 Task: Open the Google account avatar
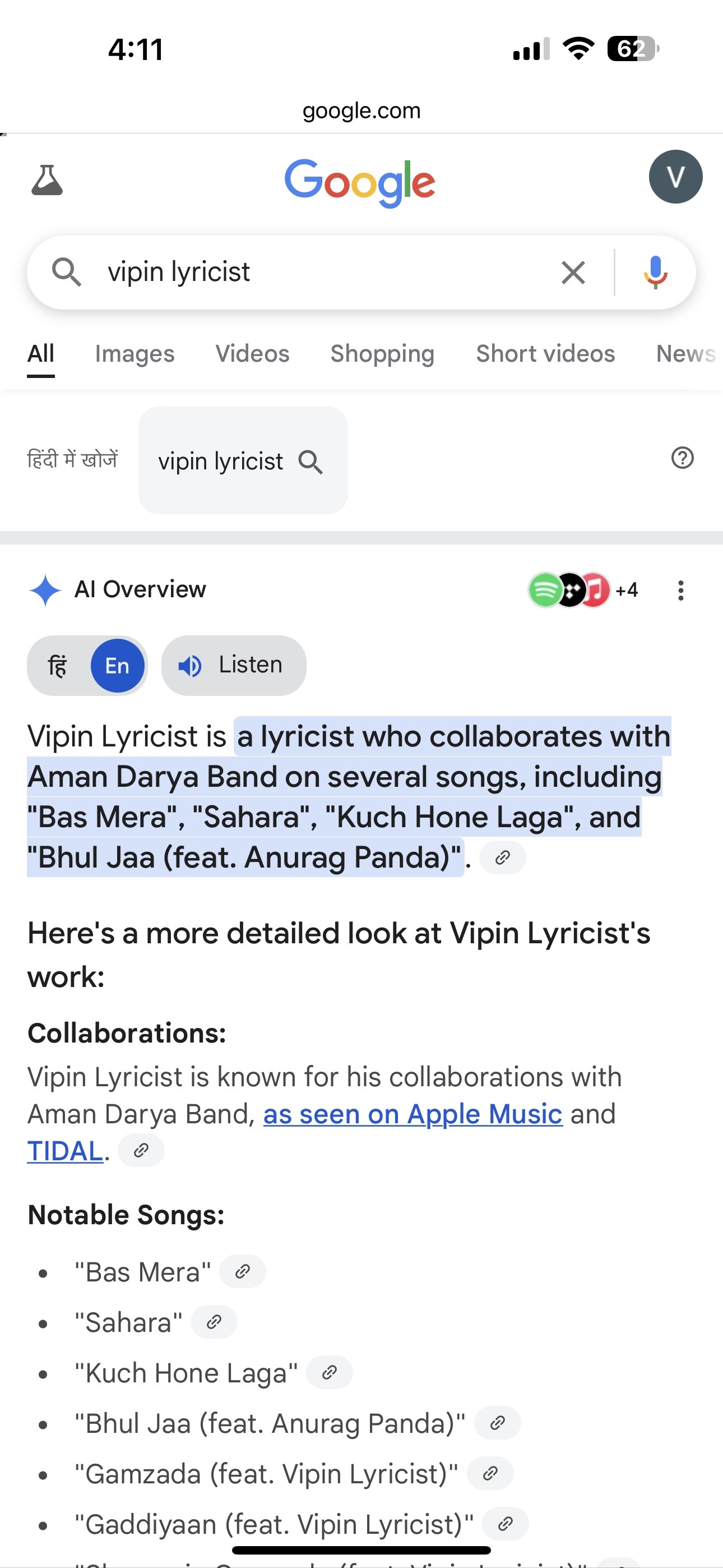(675, 177)
